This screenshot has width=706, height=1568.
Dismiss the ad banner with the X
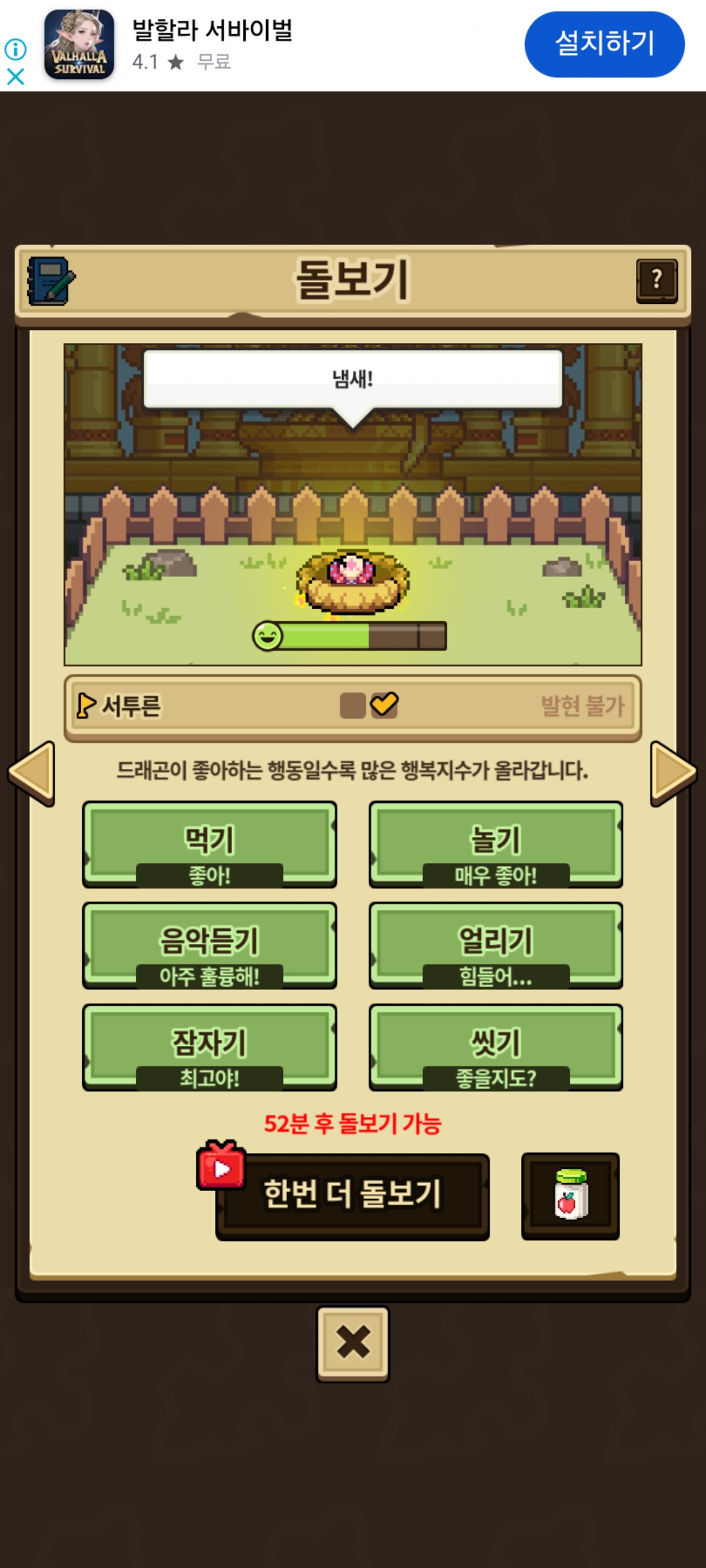[16, 76]
